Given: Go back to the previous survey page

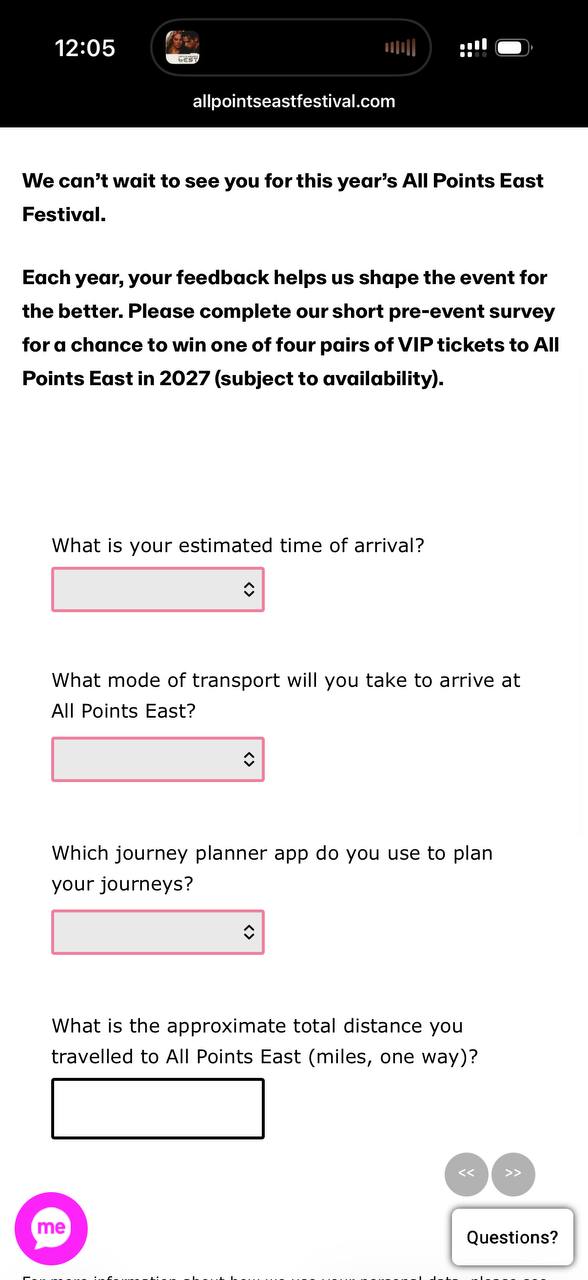Looking at the screenshot, I should click(x=466, y=1174).
